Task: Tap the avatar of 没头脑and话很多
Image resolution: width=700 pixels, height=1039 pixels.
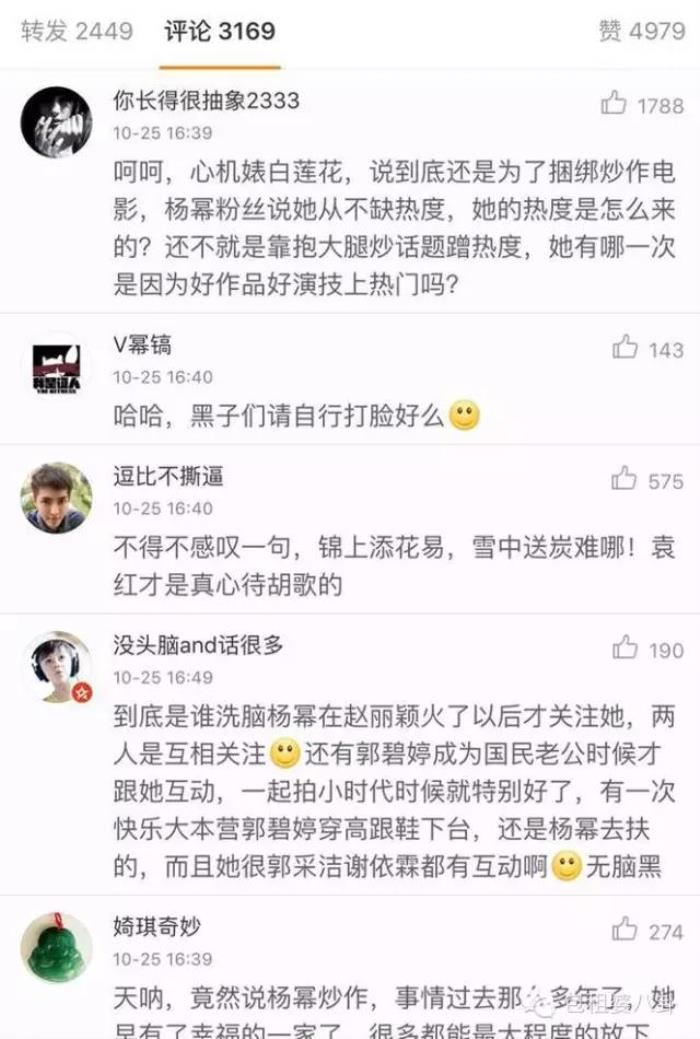Action: pyautogui.click(x=56, y=667)
